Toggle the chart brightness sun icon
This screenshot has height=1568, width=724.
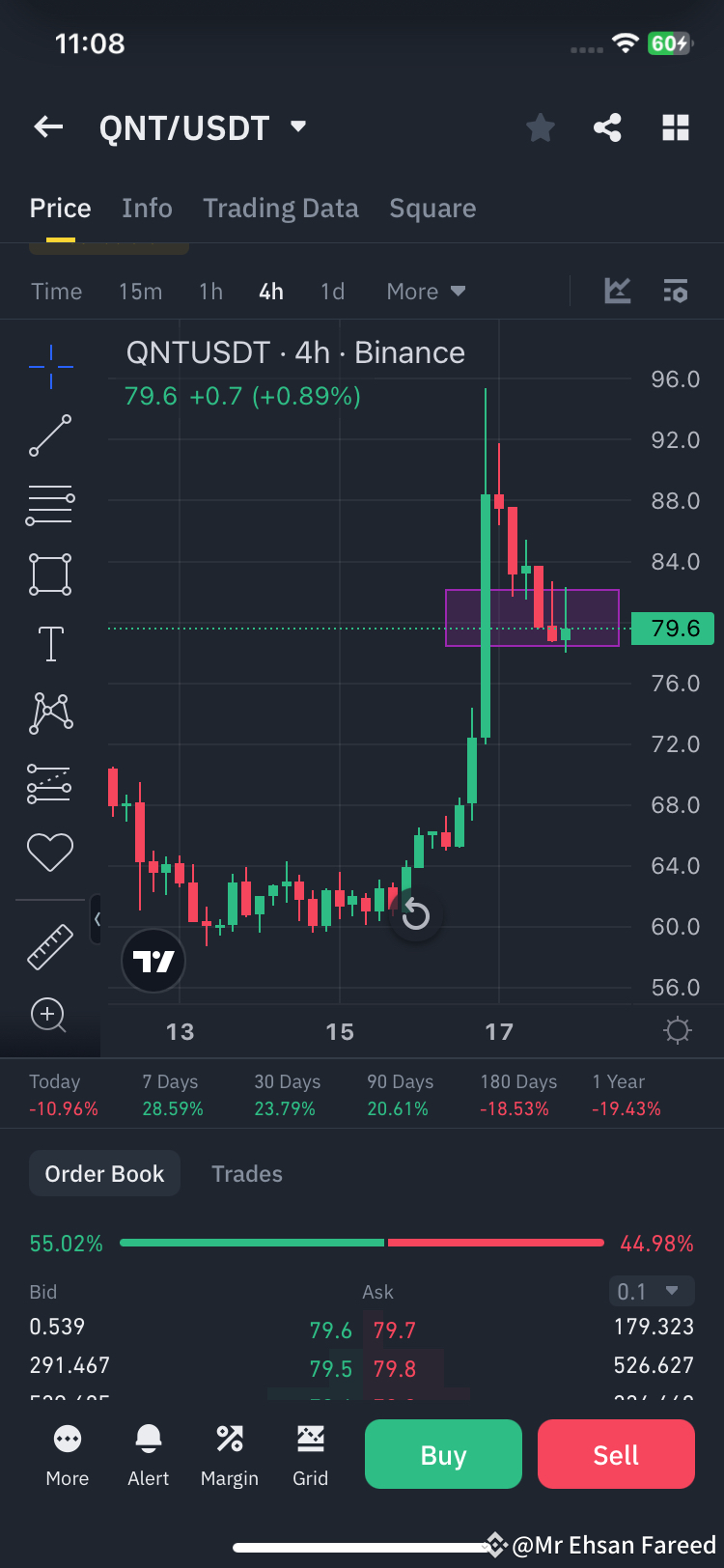coord(677,1030)
